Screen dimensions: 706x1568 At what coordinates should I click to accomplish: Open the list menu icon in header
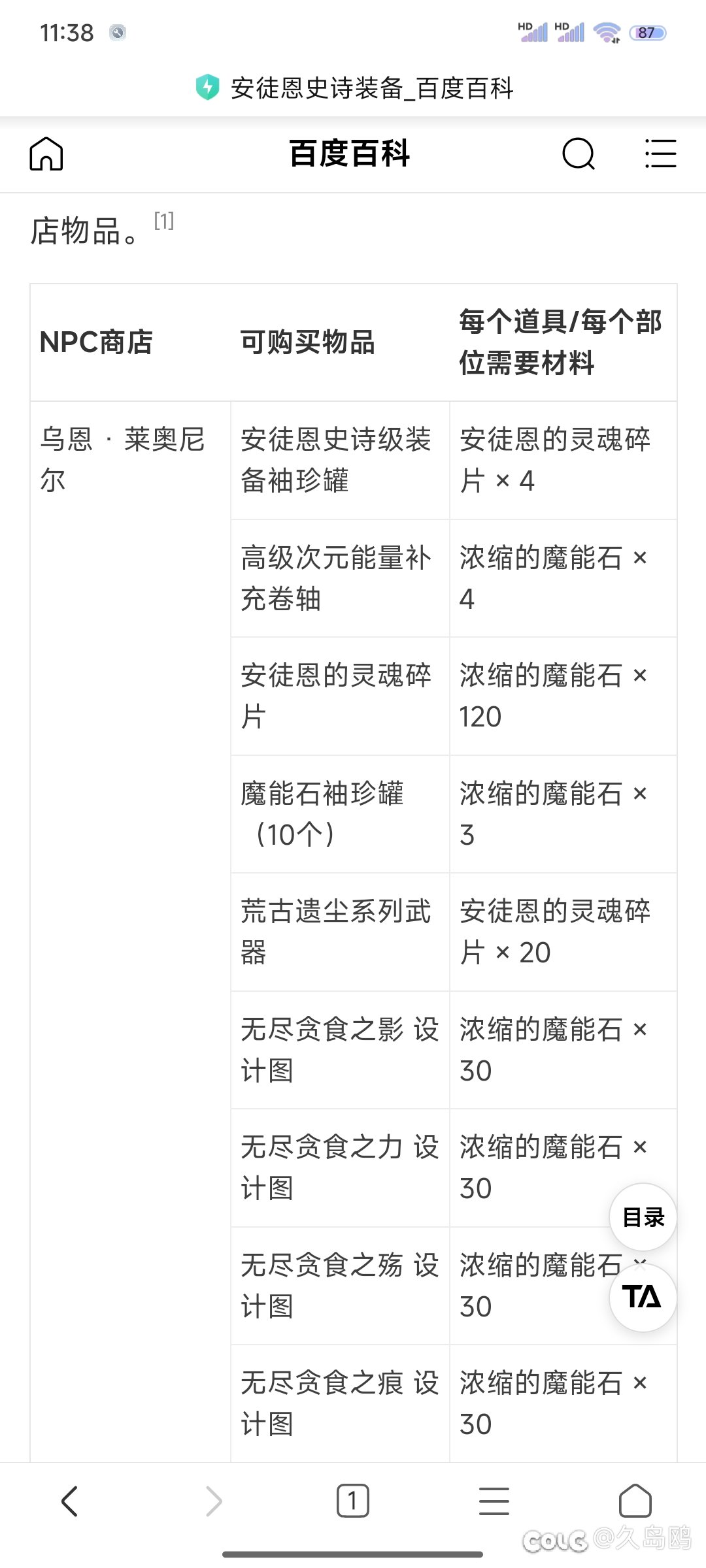tap(660, 154)
